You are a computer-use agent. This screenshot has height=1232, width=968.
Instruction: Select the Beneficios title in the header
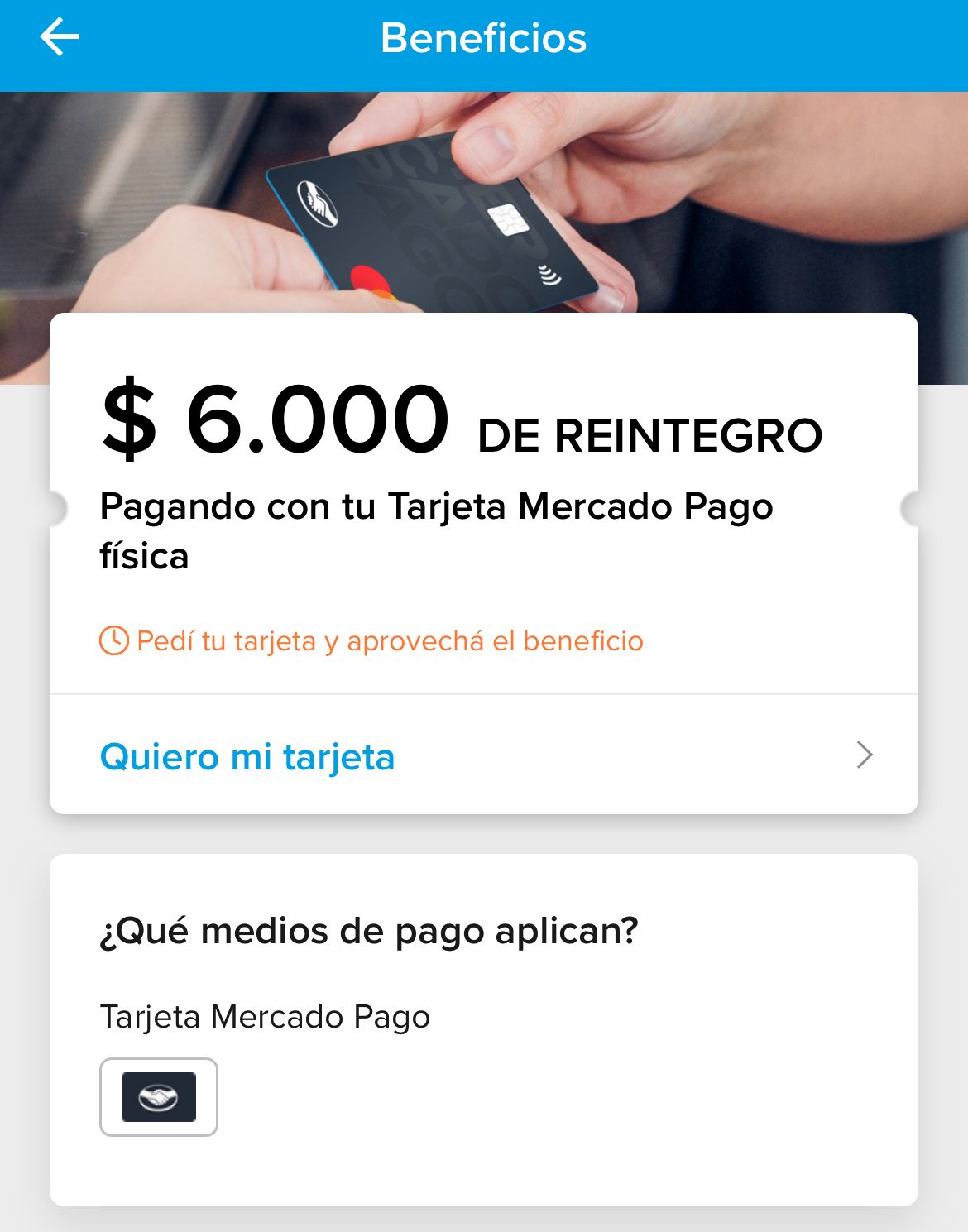click(484, 36)
